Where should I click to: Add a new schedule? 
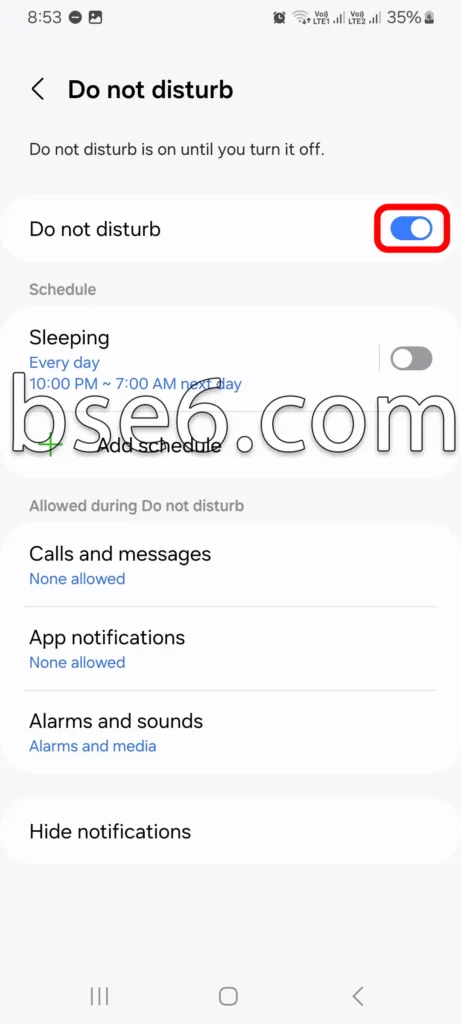click(x=230, y=446)
